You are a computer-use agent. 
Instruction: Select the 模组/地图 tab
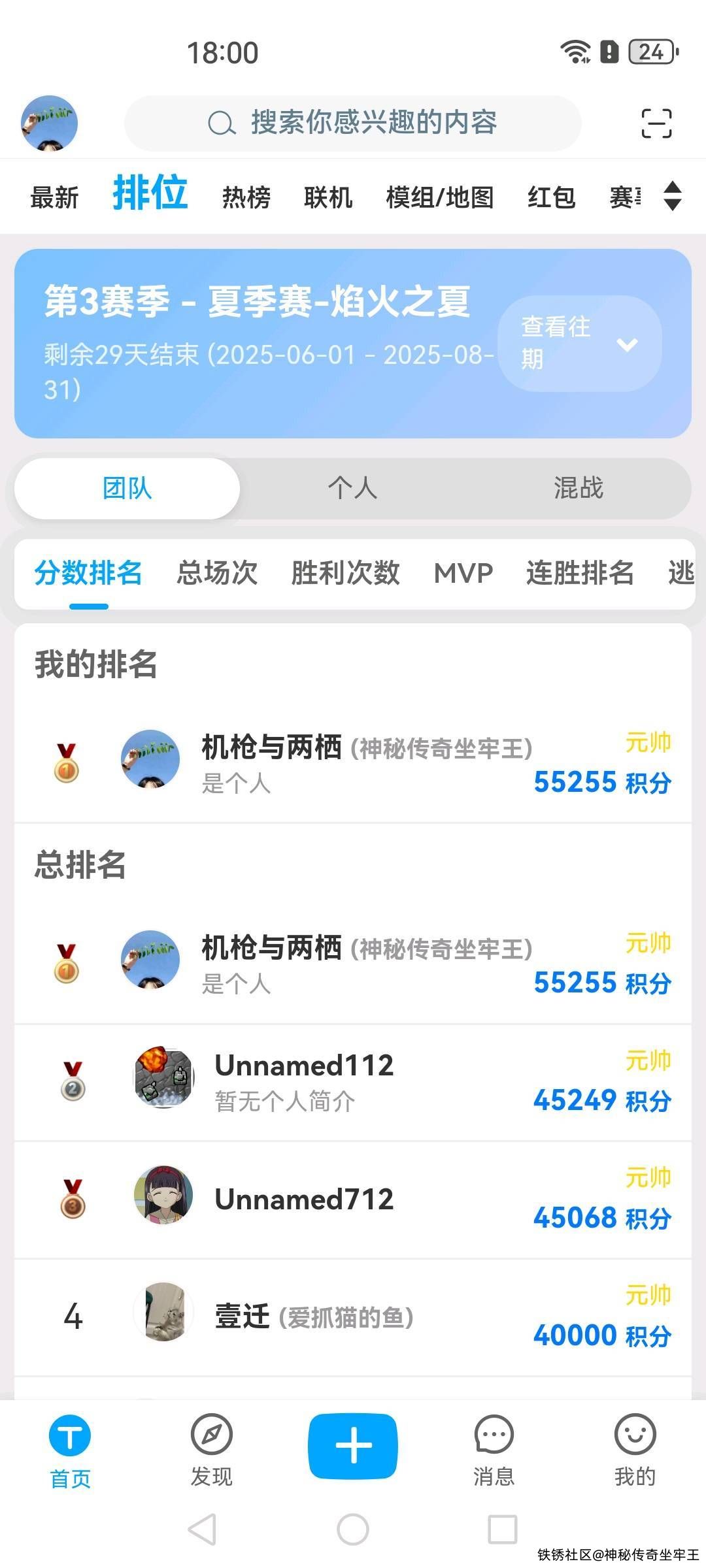tap(440, 197)
